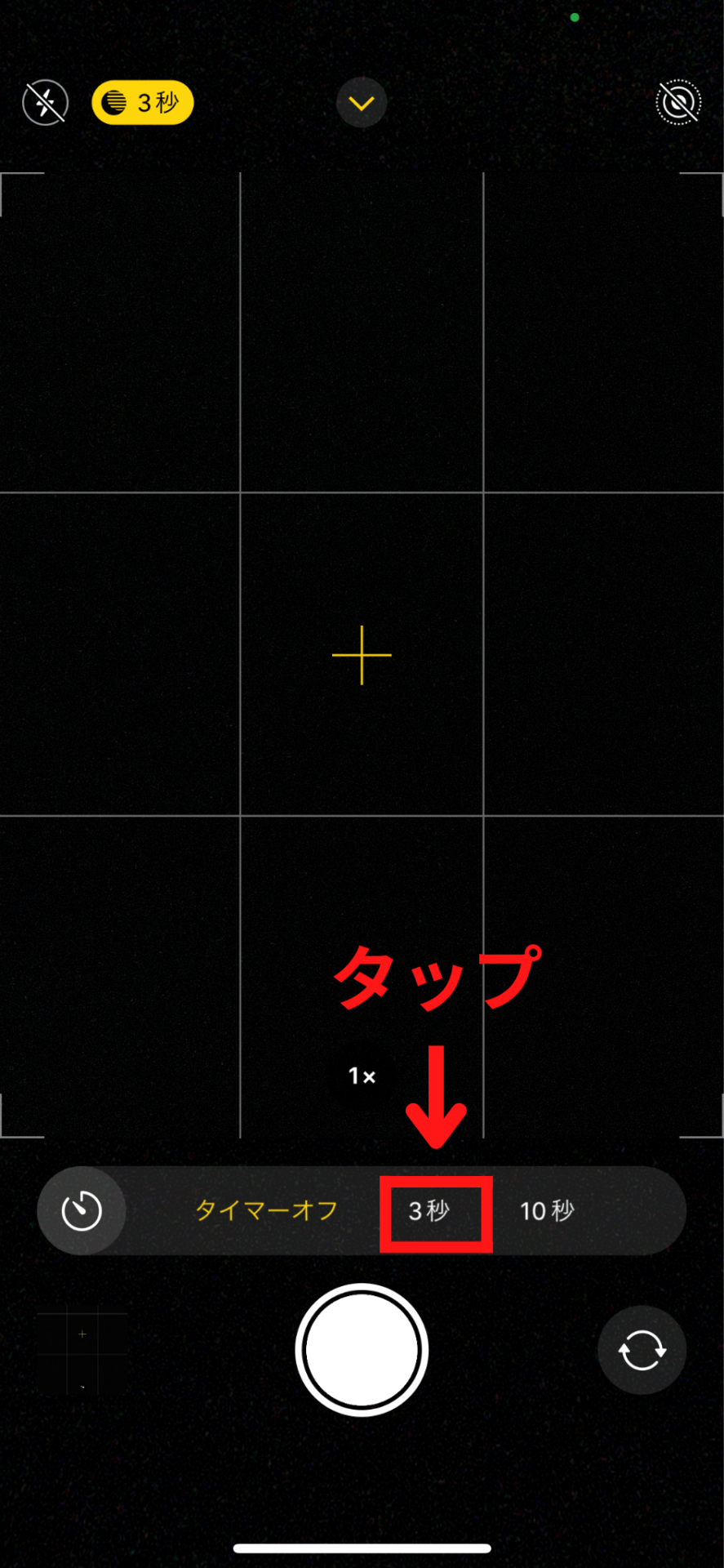Image resolution: width=724 pixels, height=1568 pixels.
Task: Open the last photo thumbnail
Action: (82, 1353)
